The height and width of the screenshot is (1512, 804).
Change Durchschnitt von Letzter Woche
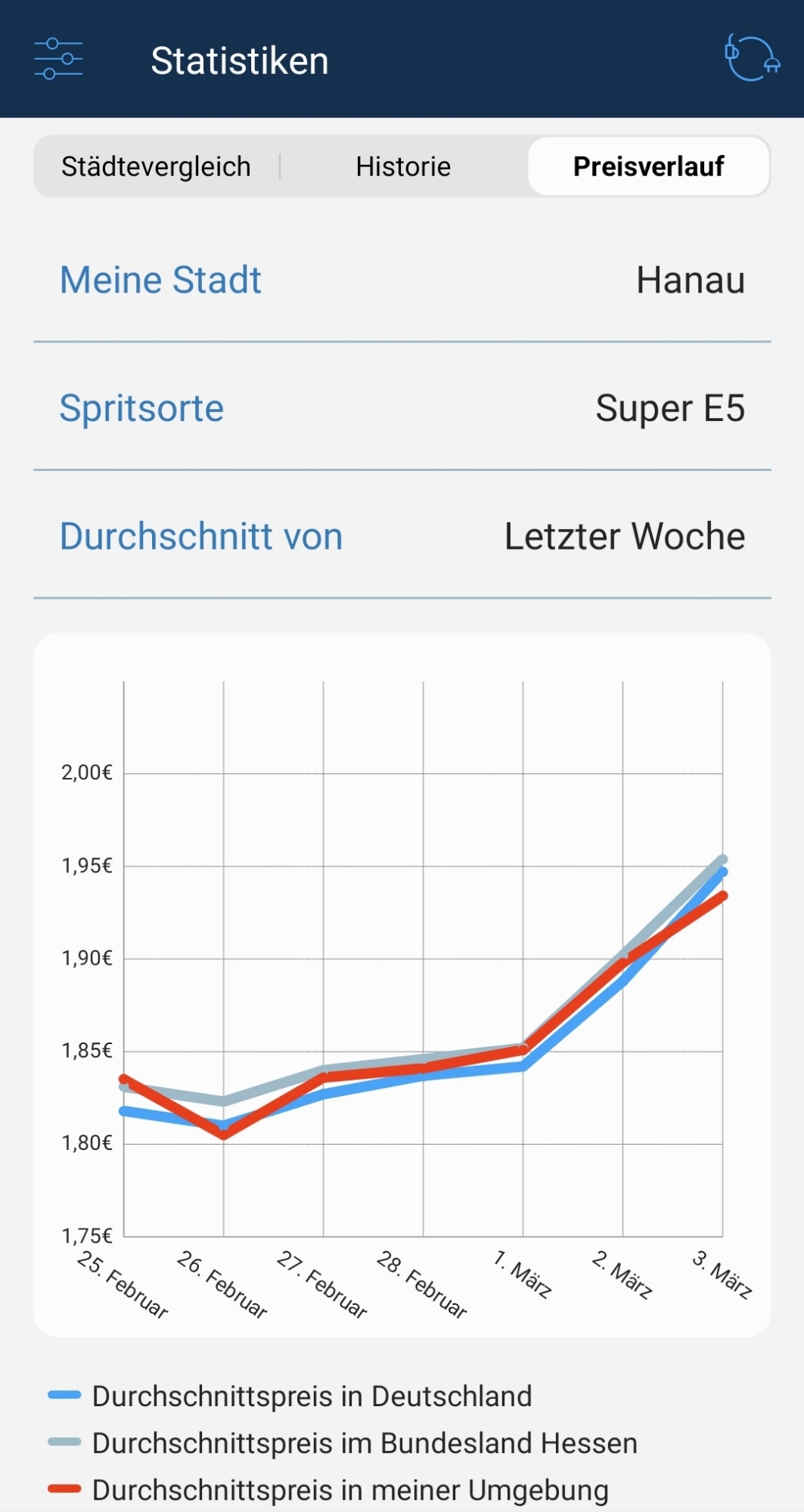[624, 537]
